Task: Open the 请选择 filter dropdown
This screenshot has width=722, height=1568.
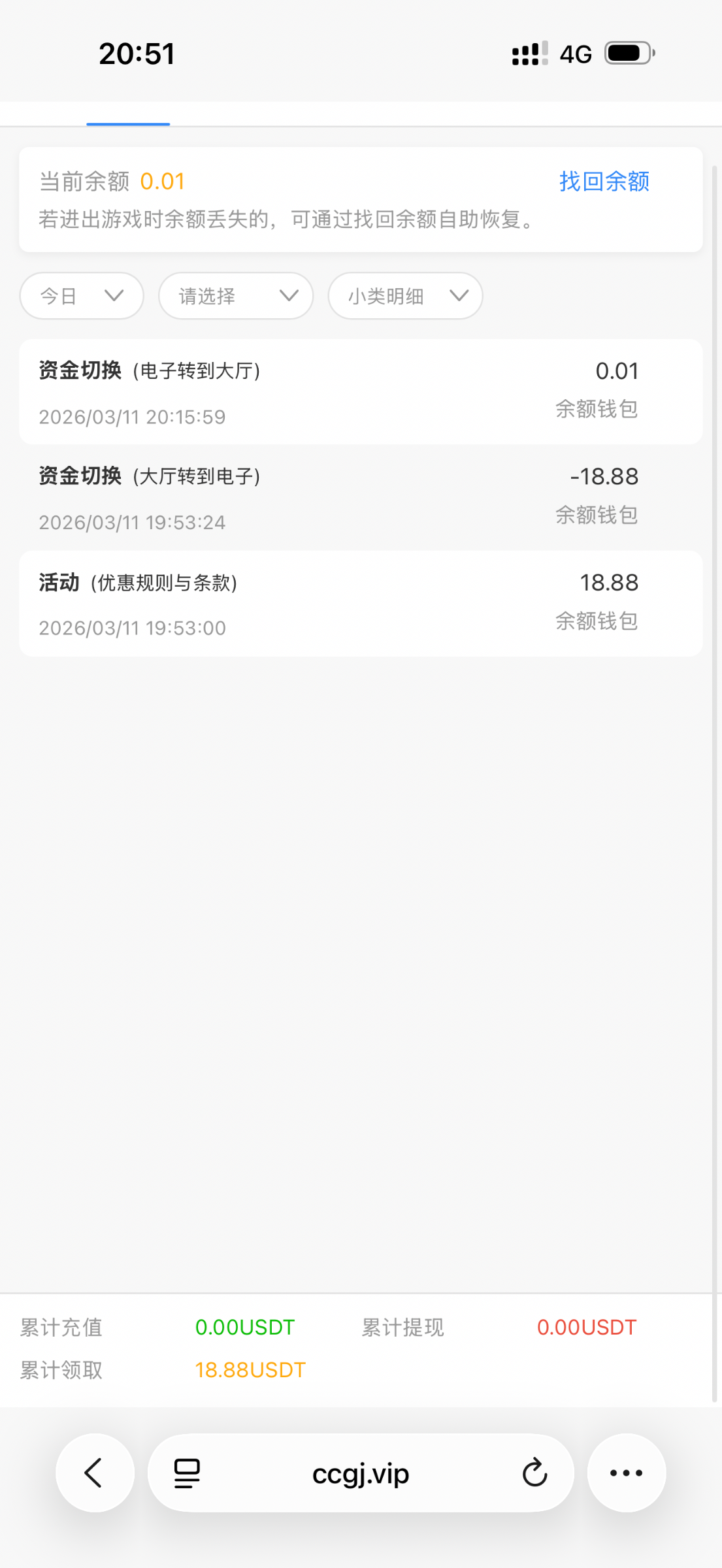Action: 235,296
